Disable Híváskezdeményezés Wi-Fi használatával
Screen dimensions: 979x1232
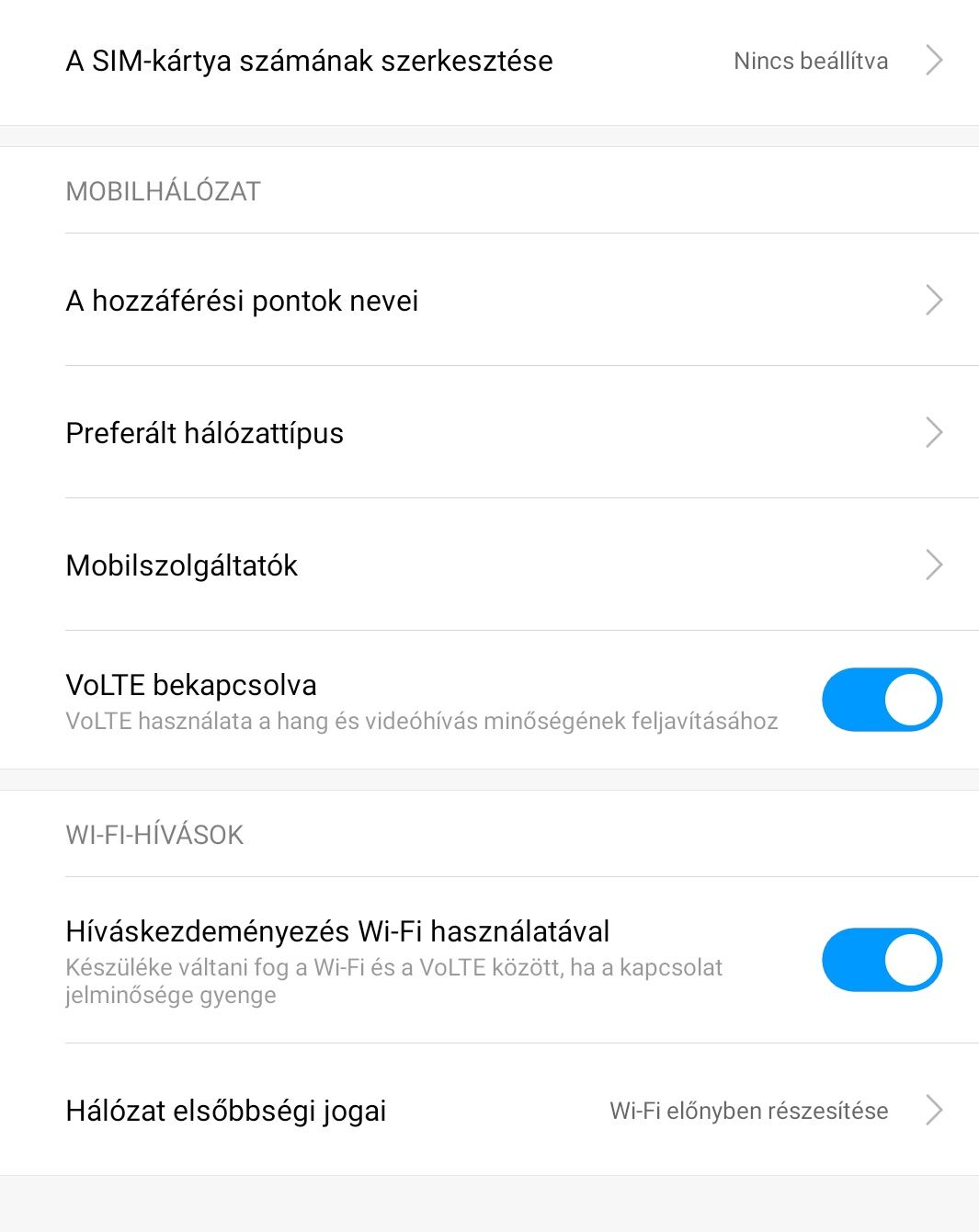(x=882, y=961)
